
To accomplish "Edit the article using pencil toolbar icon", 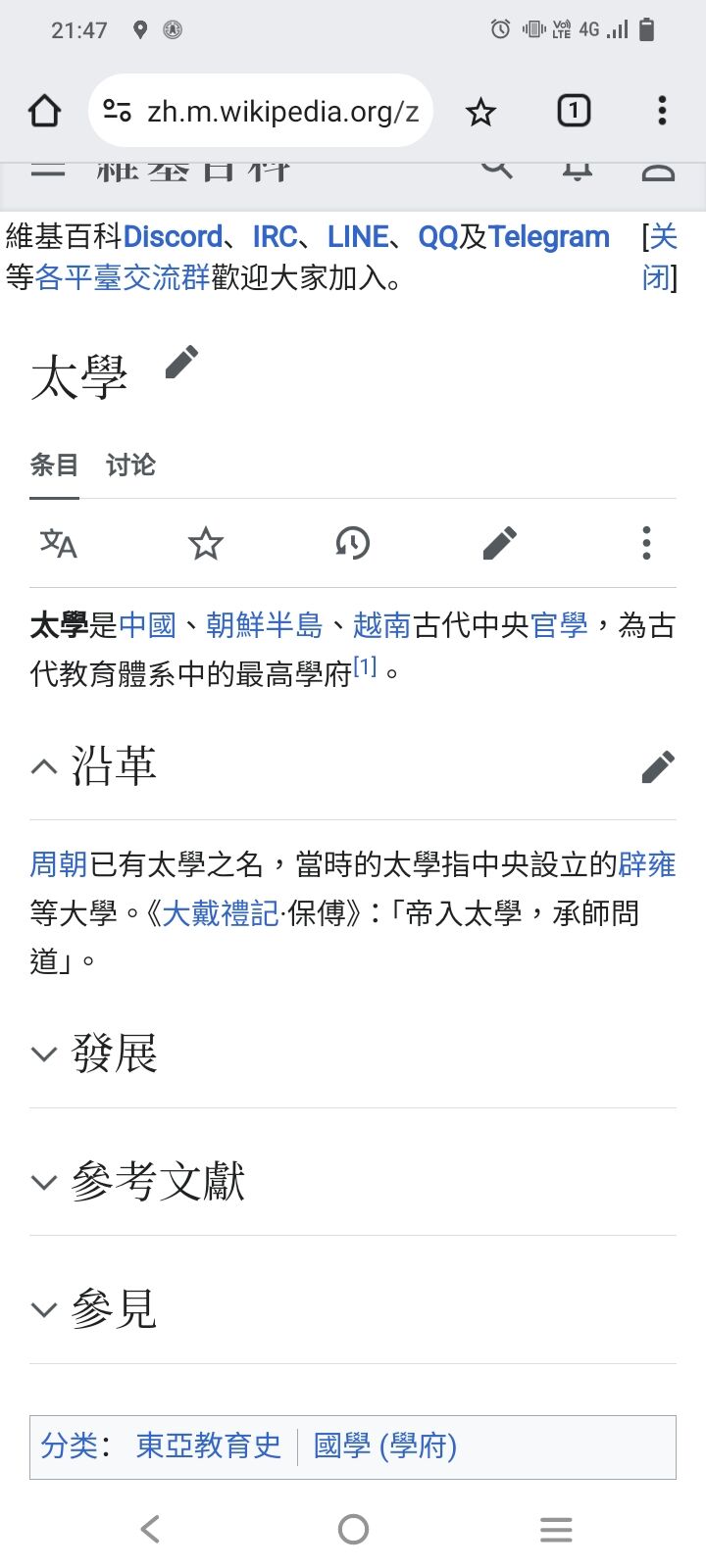I will click(x=499, y=543).
